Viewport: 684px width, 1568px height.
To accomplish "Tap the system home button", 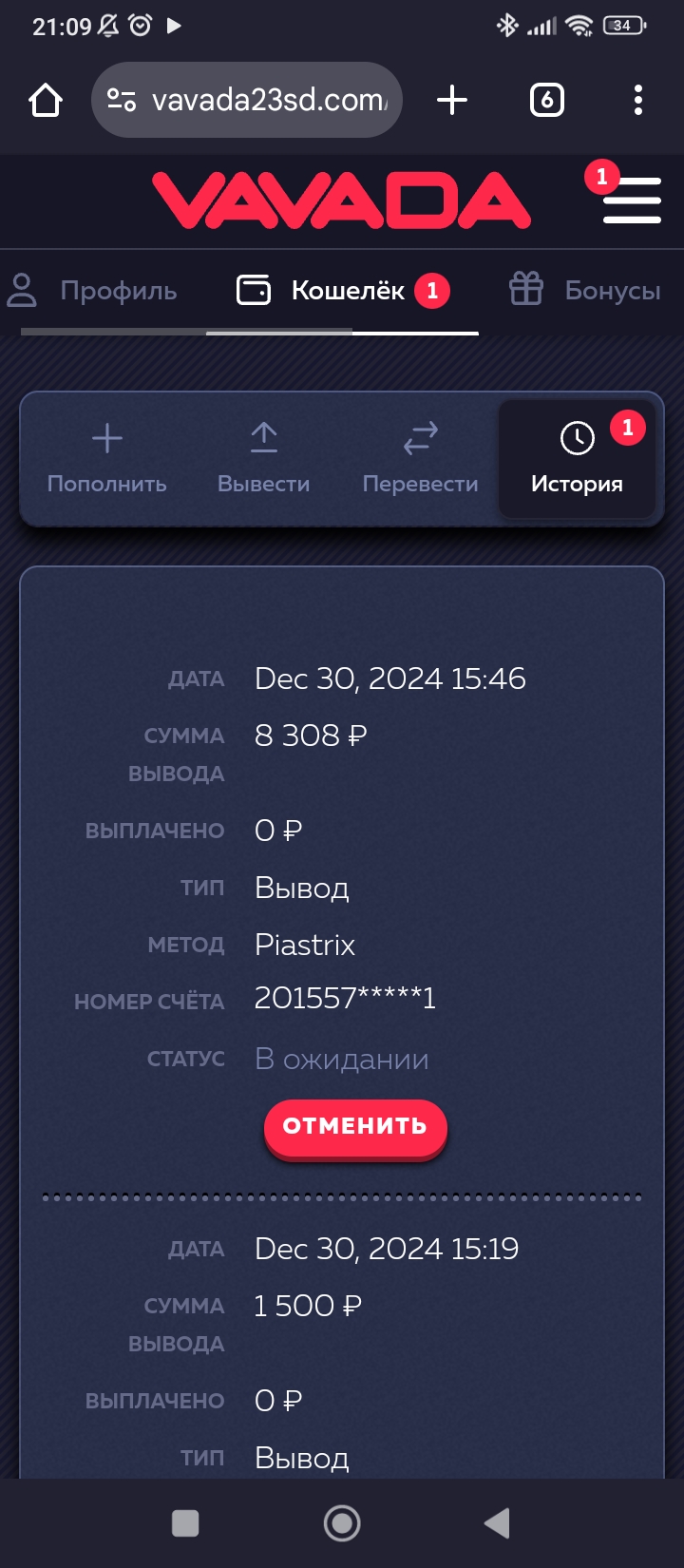I will click(342, 1523).
